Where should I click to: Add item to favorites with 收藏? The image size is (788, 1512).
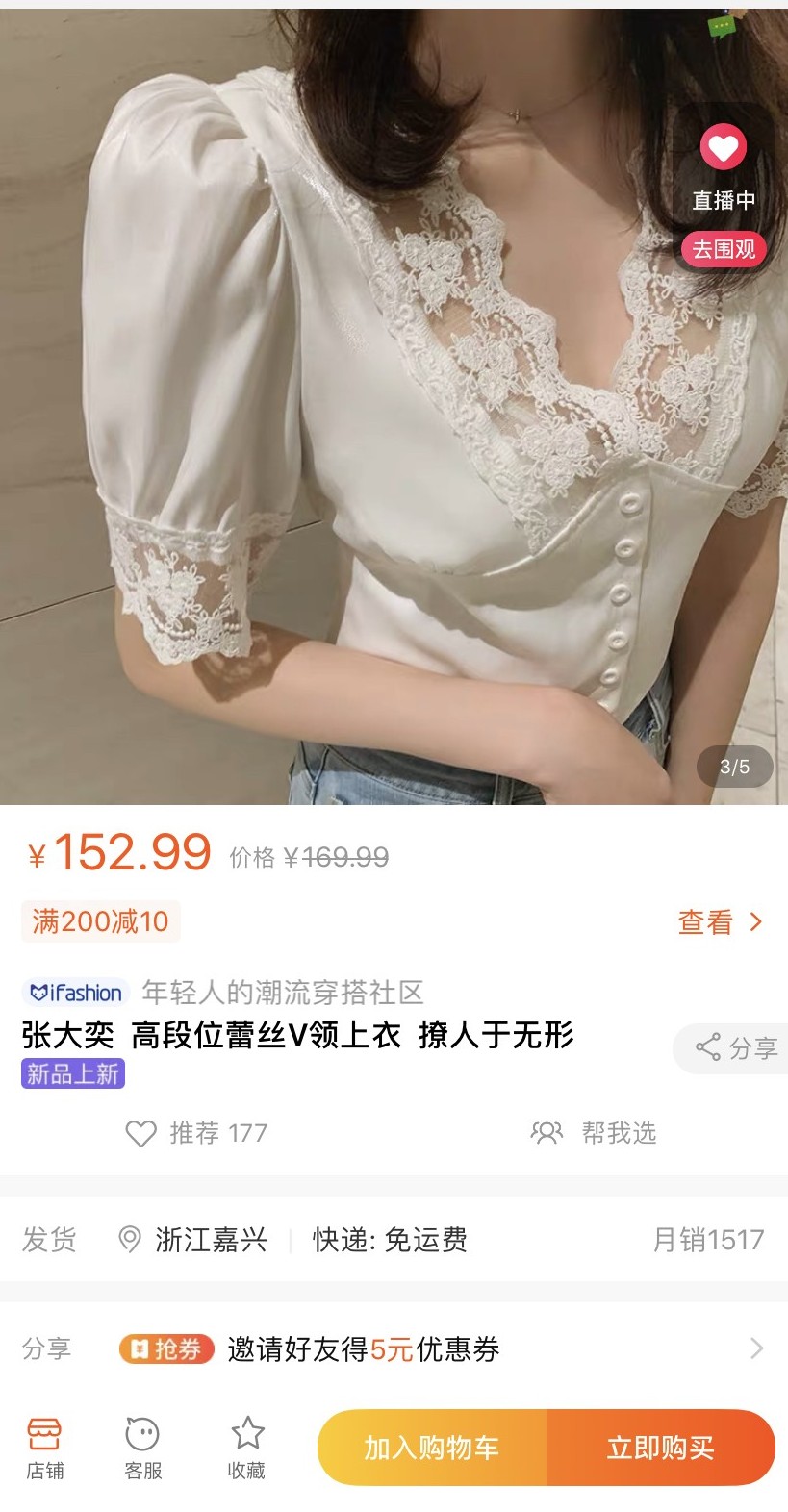pyautogui.click(x=246, y=1447)
